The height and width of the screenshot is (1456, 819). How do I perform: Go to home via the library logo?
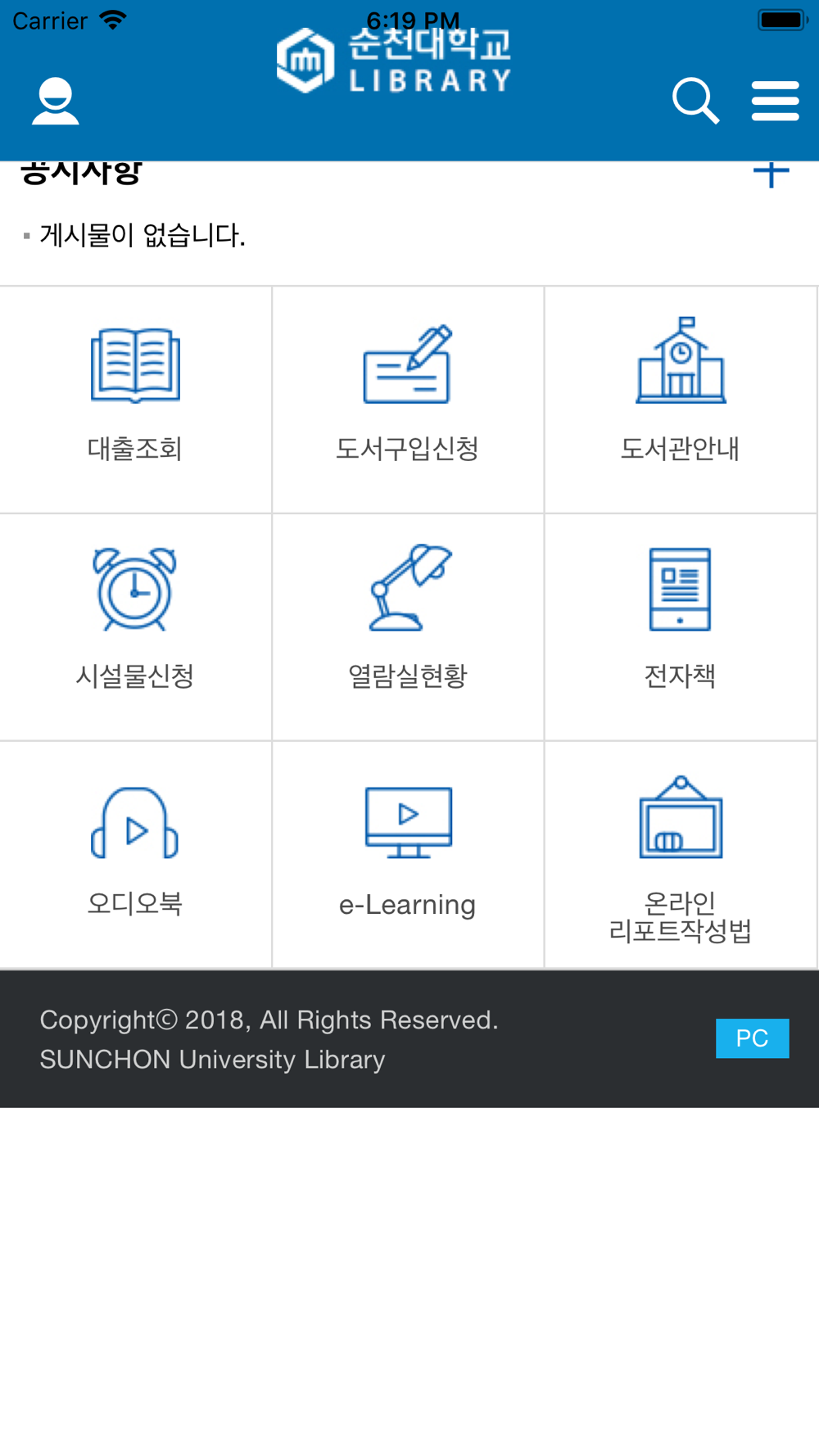click(394, 60)
